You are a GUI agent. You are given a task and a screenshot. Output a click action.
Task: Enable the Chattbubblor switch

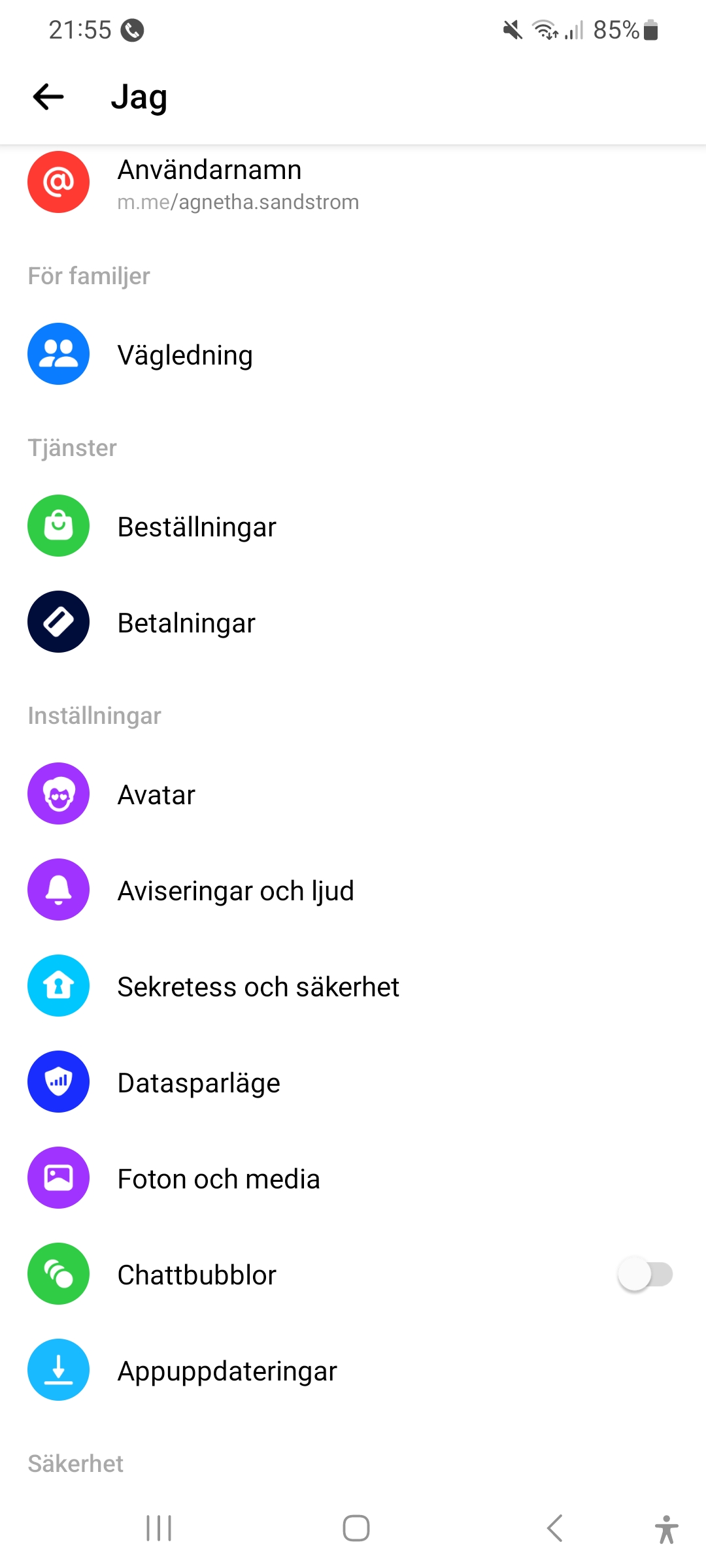click(645, 1275)
